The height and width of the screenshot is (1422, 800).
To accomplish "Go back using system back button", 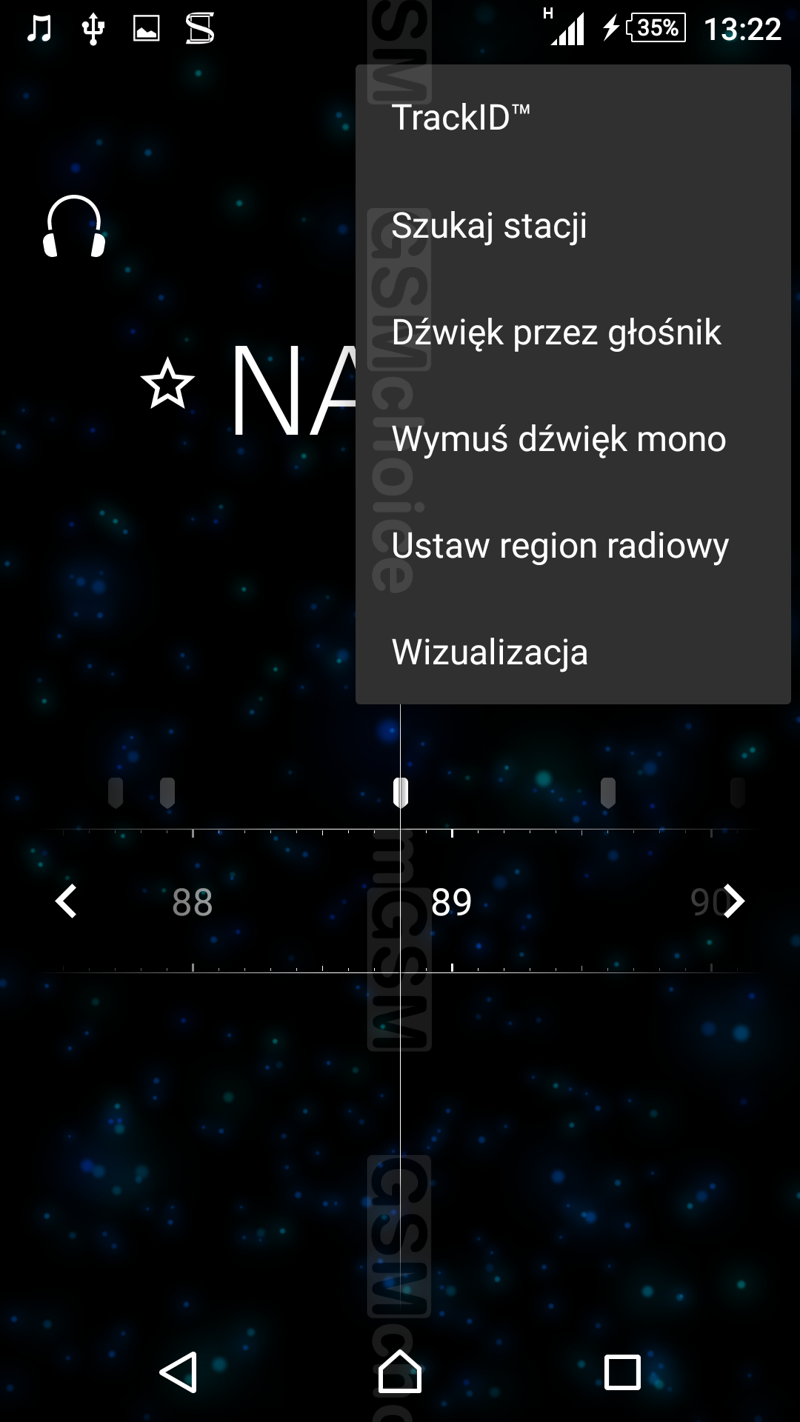I will (x=179, y=1372).
